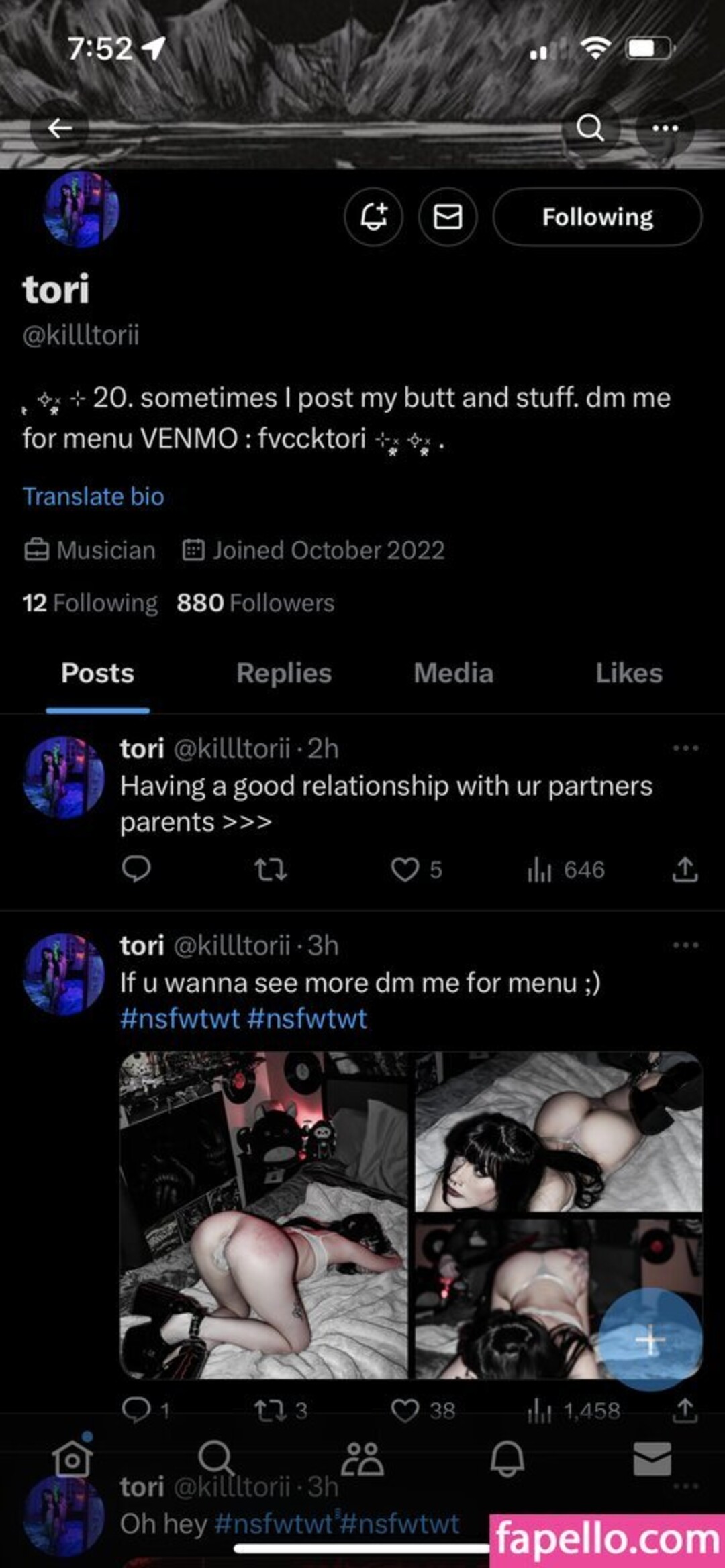Send a direct message via envelope icon
This screenshot has width=725, height=1568.
[x=448, y=217]
